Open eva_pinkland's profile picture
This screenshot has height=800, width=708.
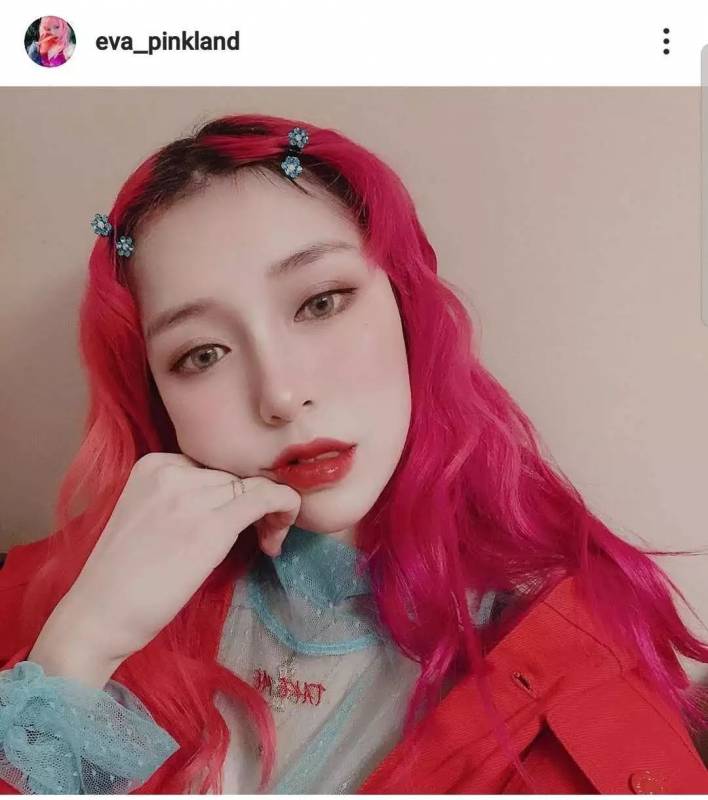point(50,42)
